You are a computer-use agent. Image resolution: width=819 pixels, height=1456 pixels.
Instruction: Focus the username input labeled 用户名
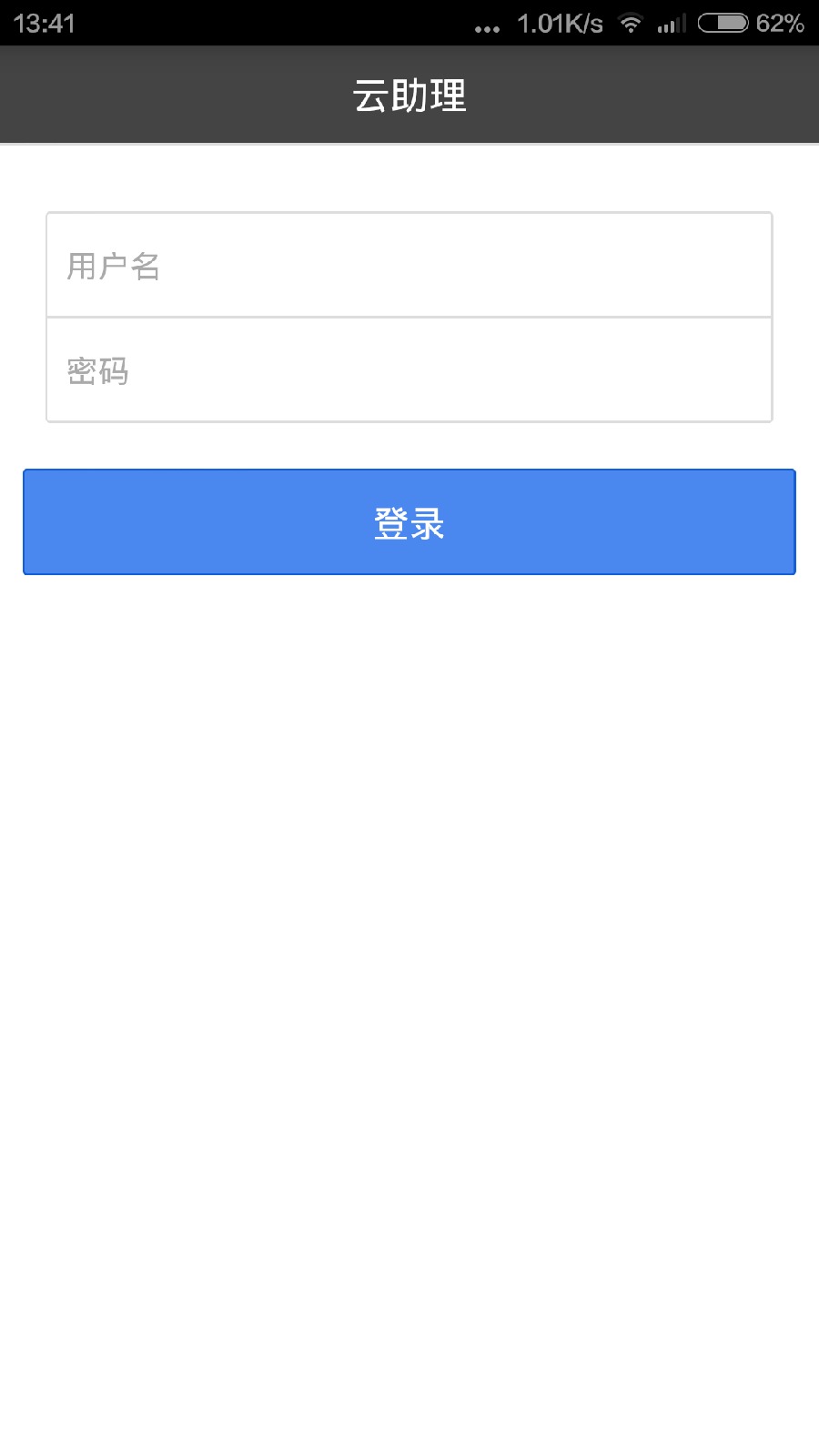click(x=409, y=266)
